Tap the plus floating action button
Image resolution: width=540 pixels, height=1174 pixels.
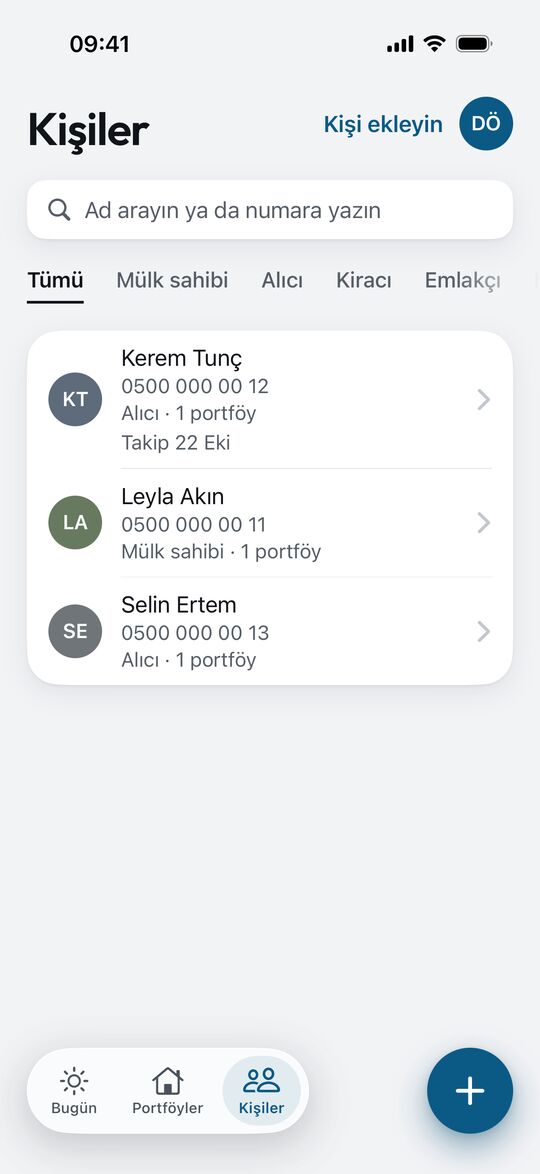[x=470, y=1091]
